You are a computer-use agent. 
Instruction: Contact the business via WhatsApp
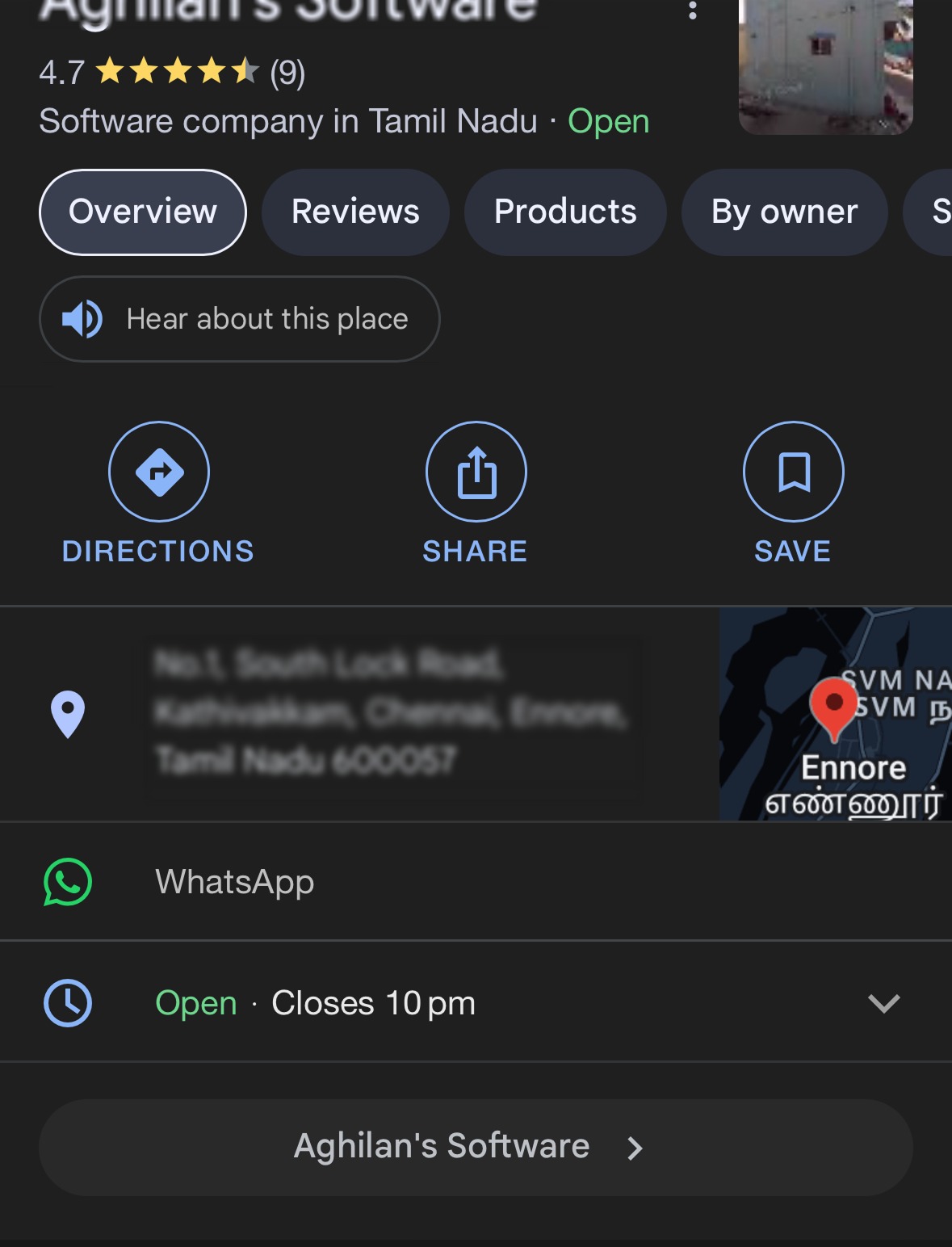click(x=476, y=881)
